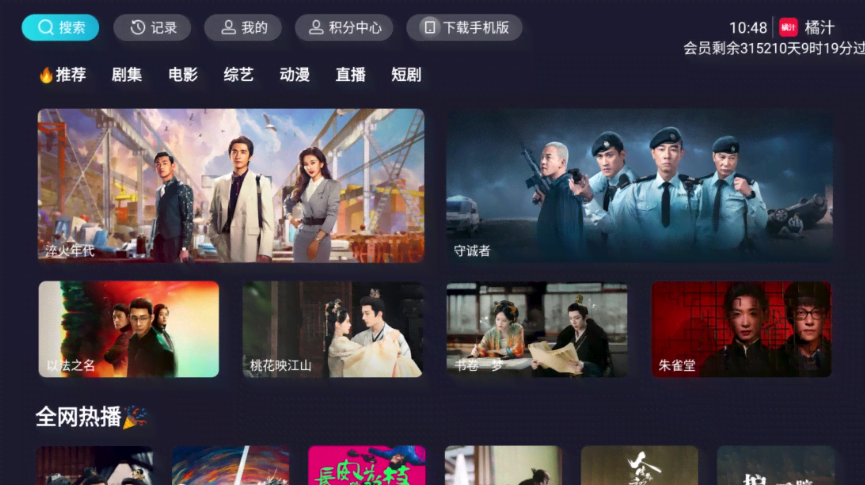This screenshot has width=865, height=485.
Task: Open the 搜索 search button
Action: click(60, 28)
